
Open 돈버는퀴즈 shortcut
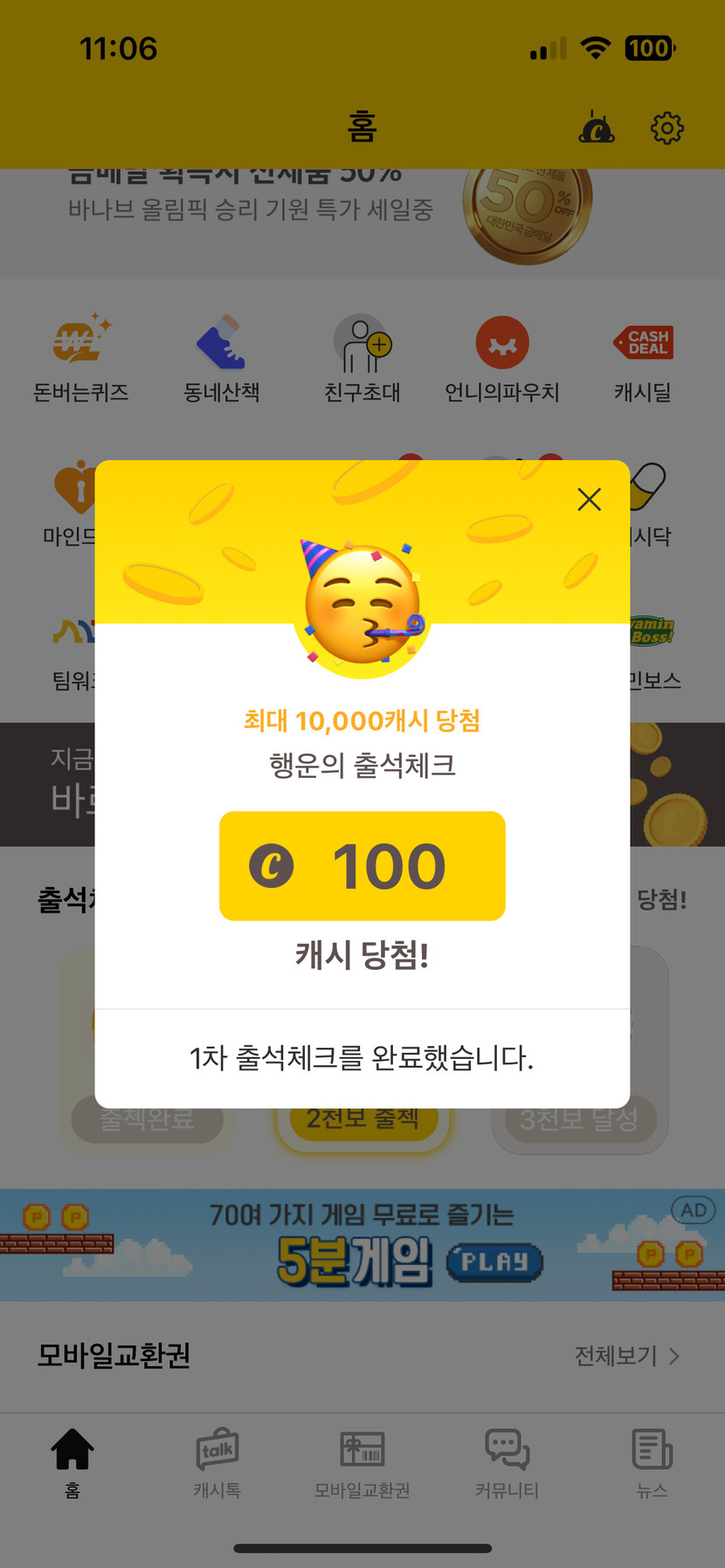coord(80,360)
